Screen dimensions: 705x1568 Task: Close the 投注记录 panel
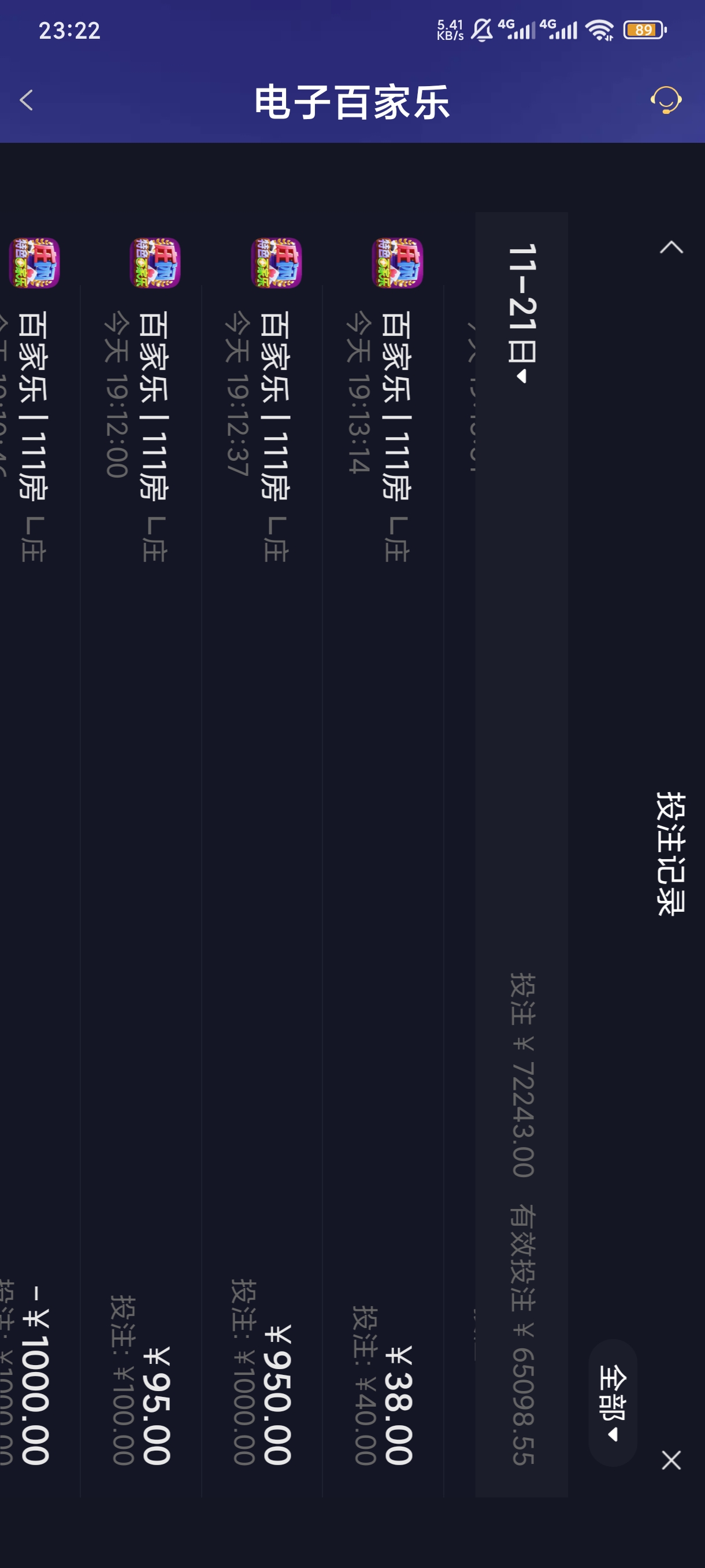coord(671,1460)
